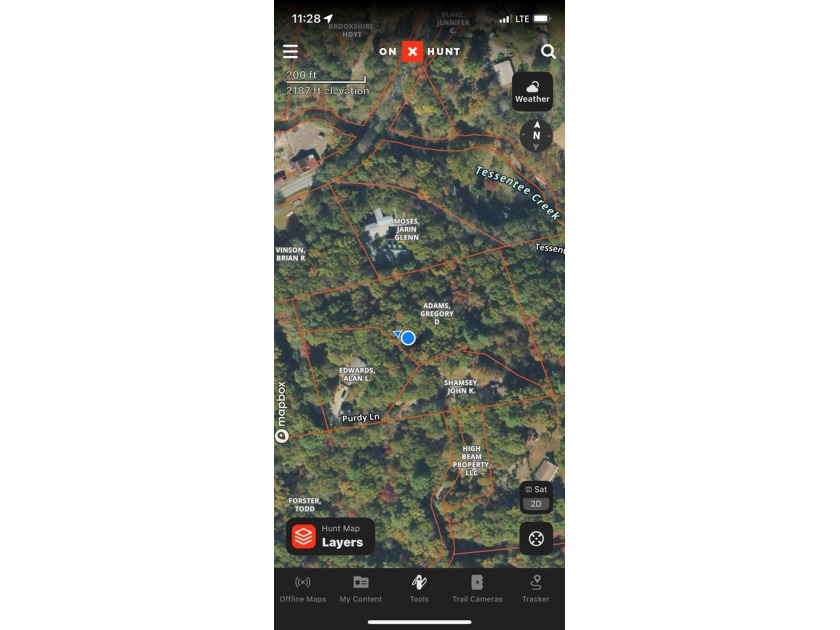Viewport: 840px width, 630px height.
Task: Switch to Offline Maps tab
Action: pyautogui.click(x=302, y=588)
